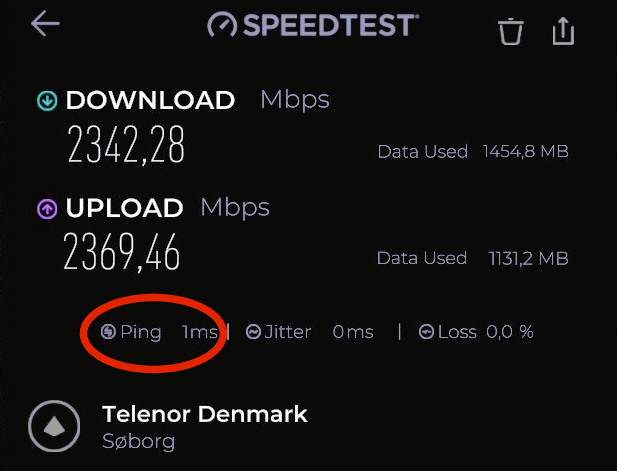Go back with the arrow icon

tap(45, 24)
